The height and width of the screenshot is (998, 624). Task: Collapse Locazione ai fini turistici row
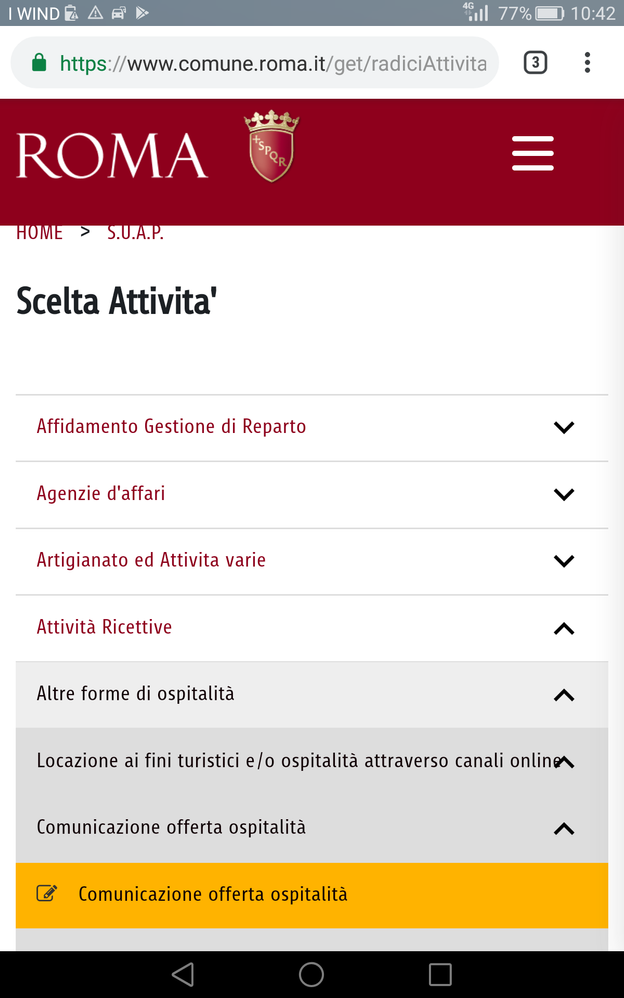tap(311, 761)
